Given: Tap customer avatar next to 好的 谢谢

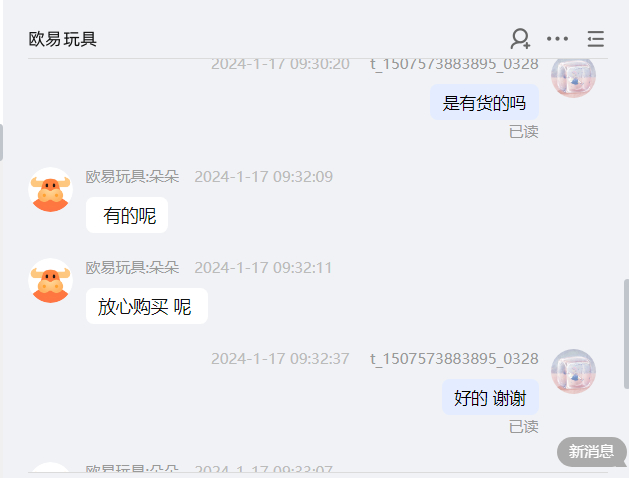Looking at the screenshot, I should (574, 371).
